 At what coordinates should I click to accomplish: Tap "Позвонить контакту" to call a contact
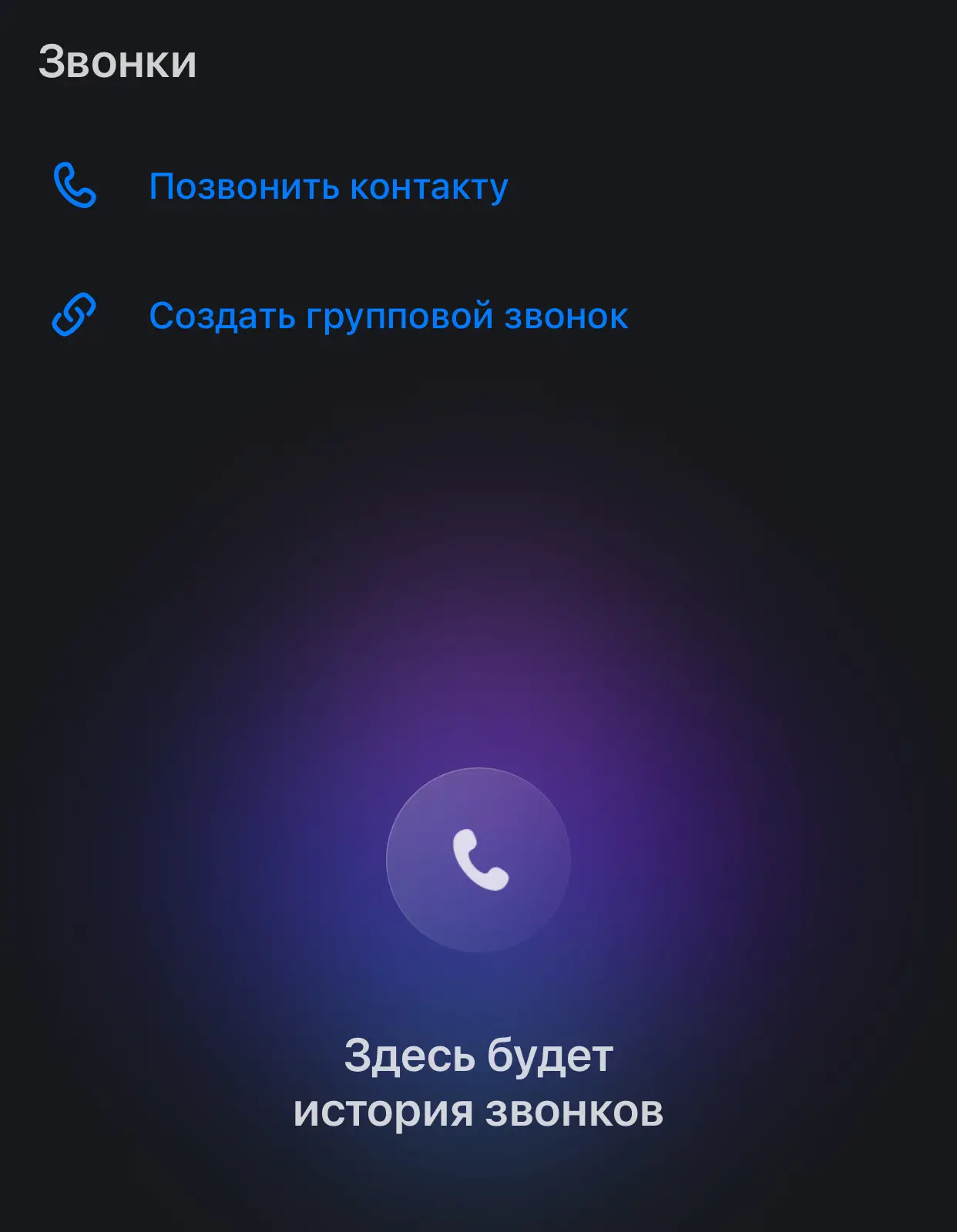(328, 186)
